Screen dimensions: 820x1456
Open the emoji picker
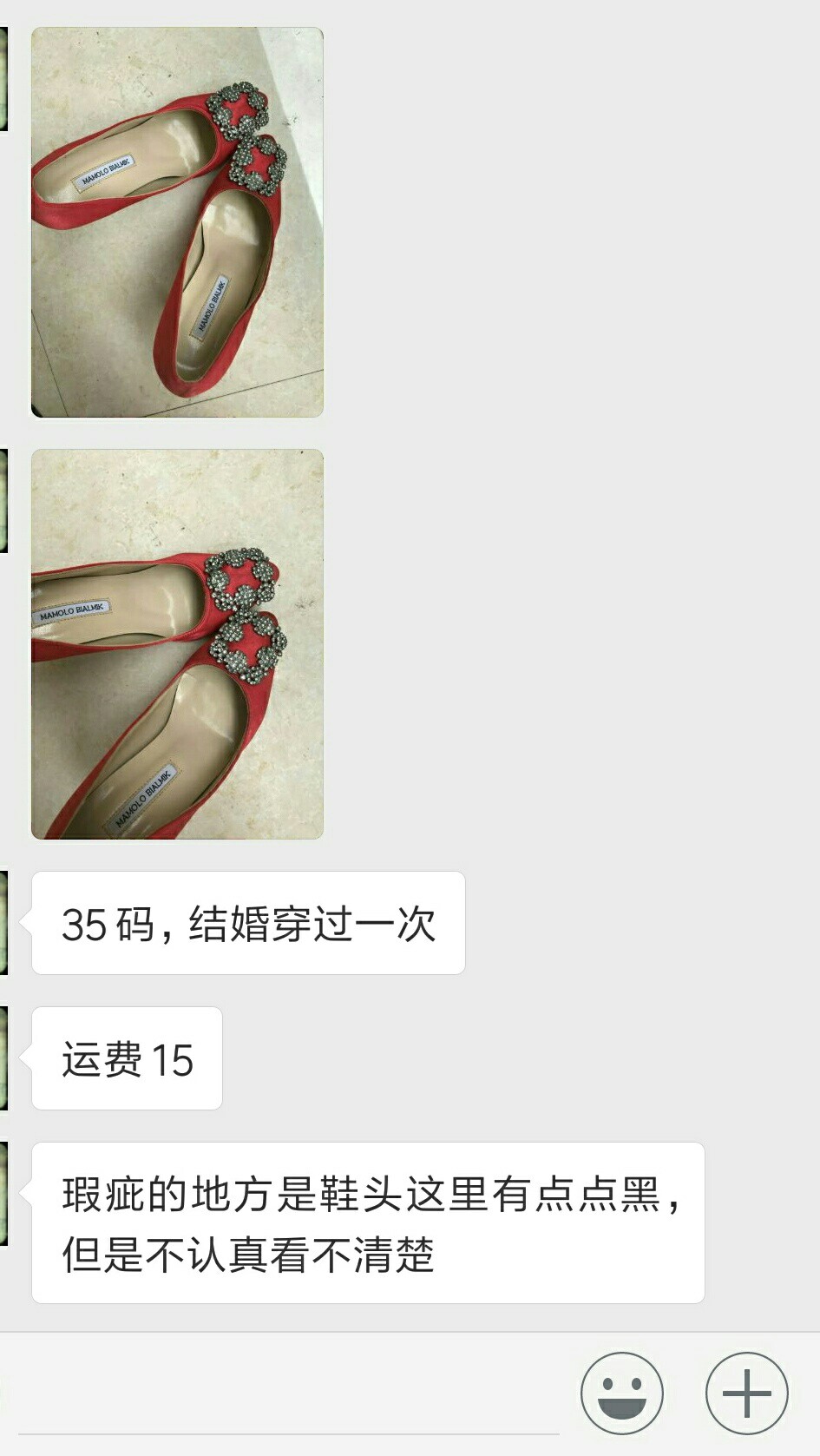622,1393
